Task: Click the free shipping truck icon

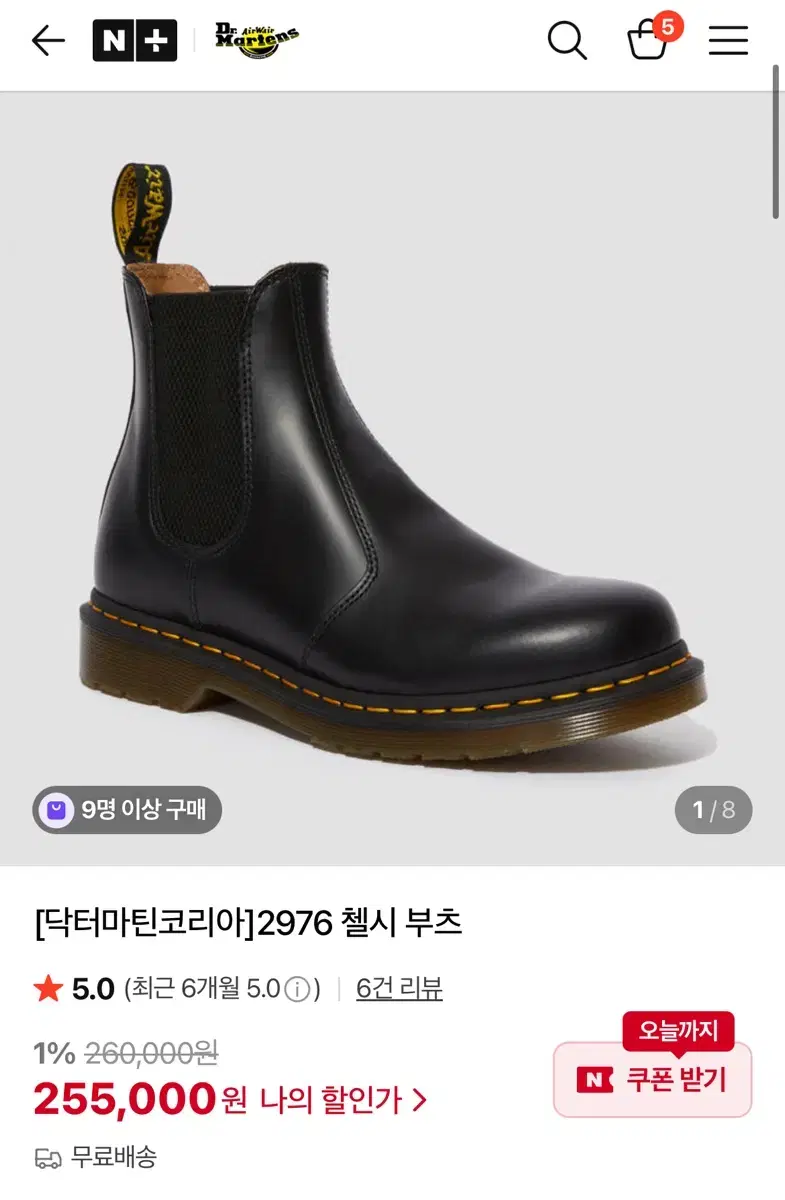Action: tap(48, 1157)
